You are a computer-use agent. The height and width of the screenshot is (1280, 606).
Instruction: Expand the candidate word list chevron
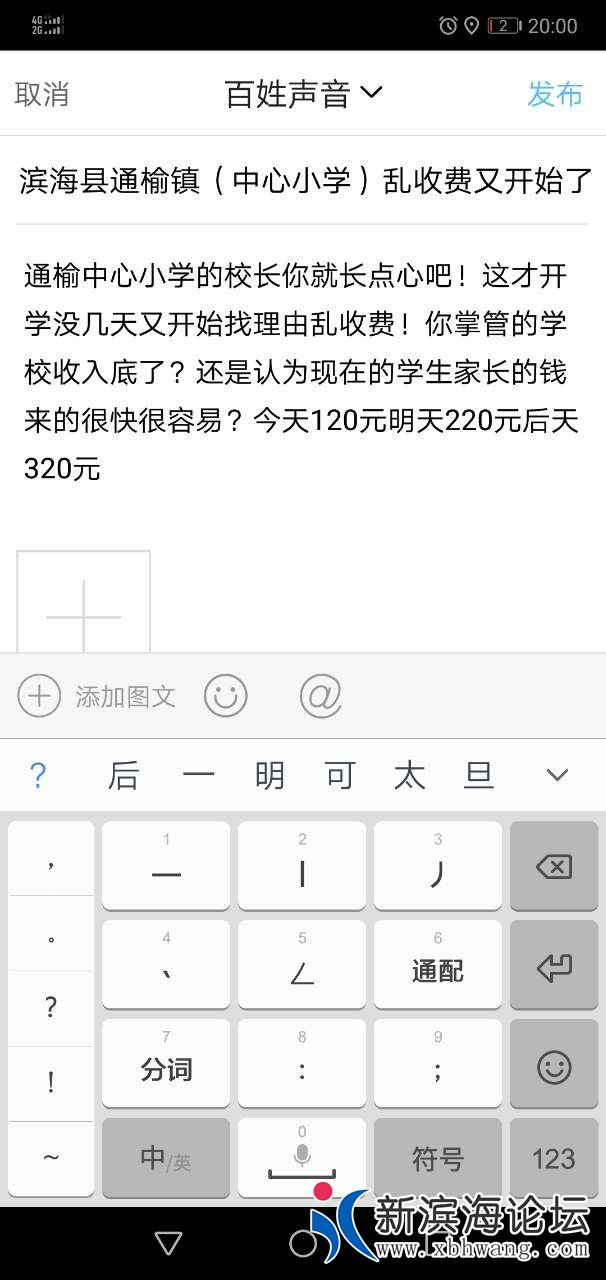pos(557,776)
